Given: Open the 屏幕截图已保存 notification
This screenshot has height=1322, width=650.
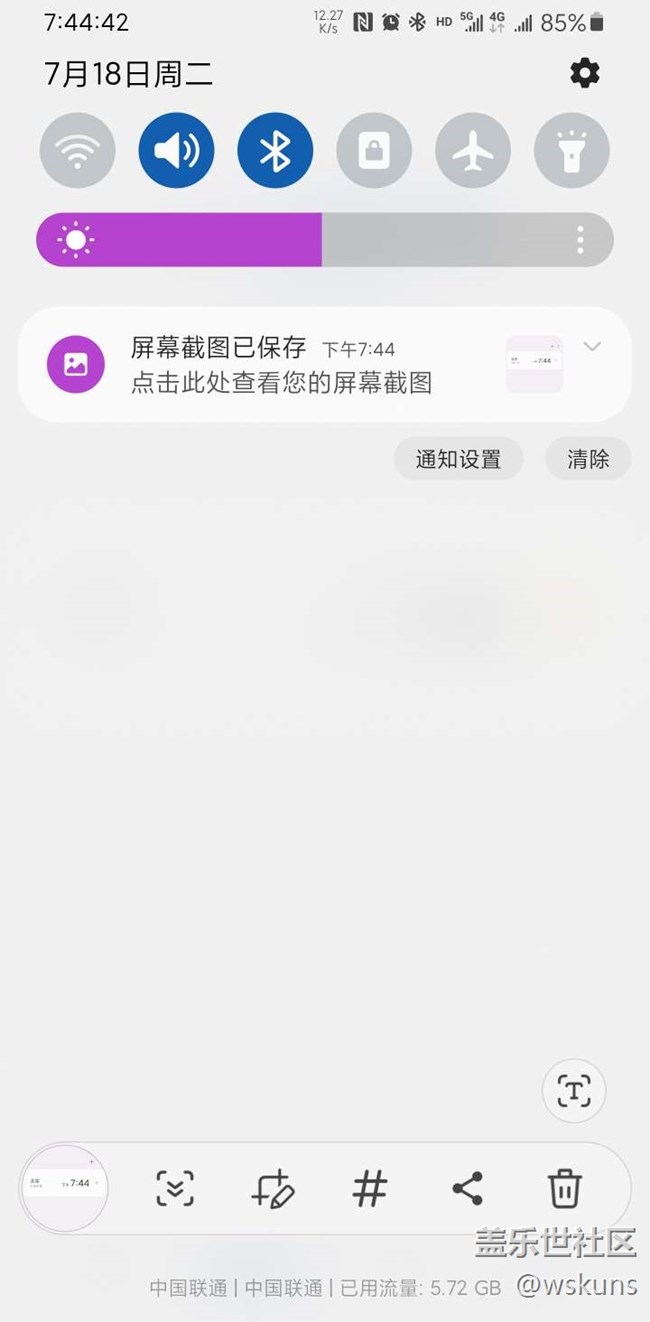Looking at the screenshot, I should pos(280,365).
